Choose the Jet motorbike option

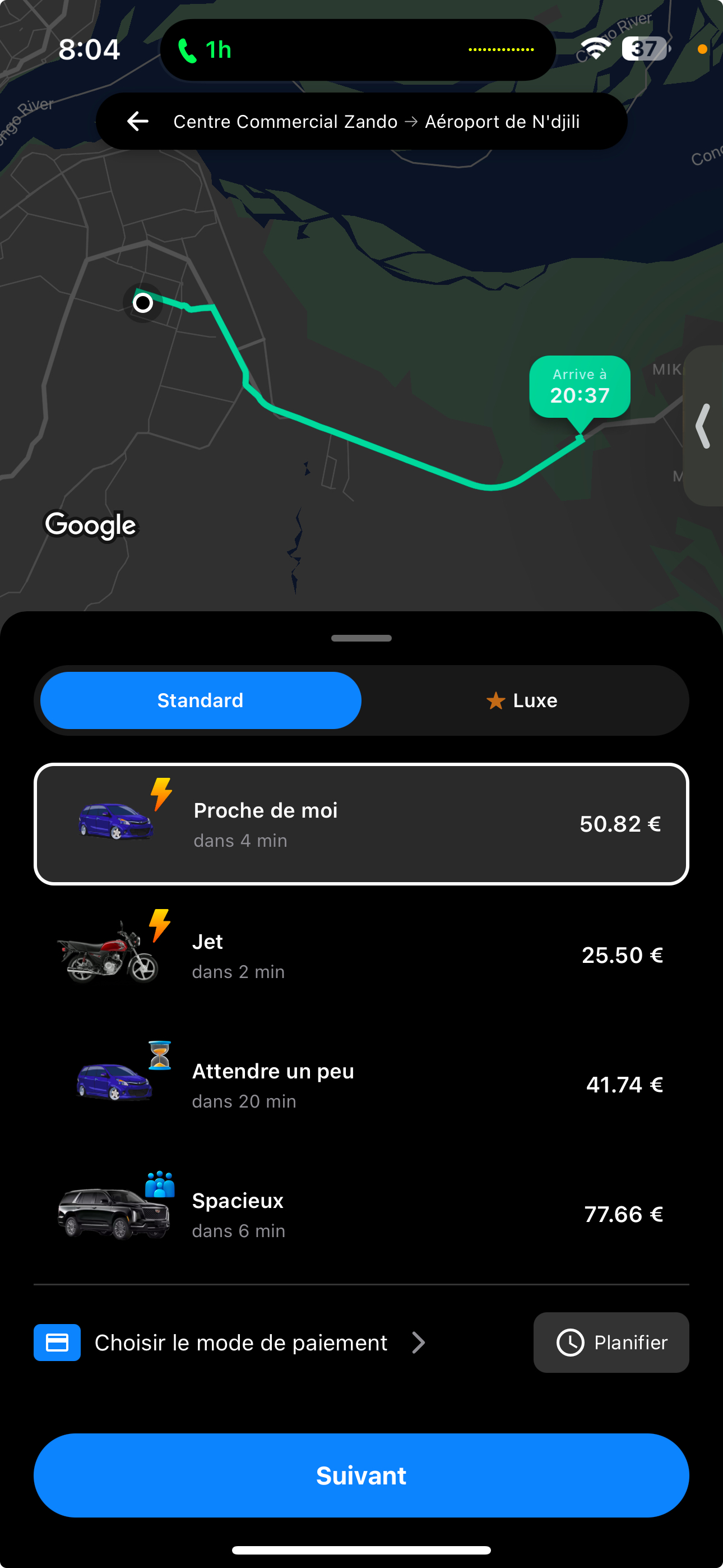point(361,954)
